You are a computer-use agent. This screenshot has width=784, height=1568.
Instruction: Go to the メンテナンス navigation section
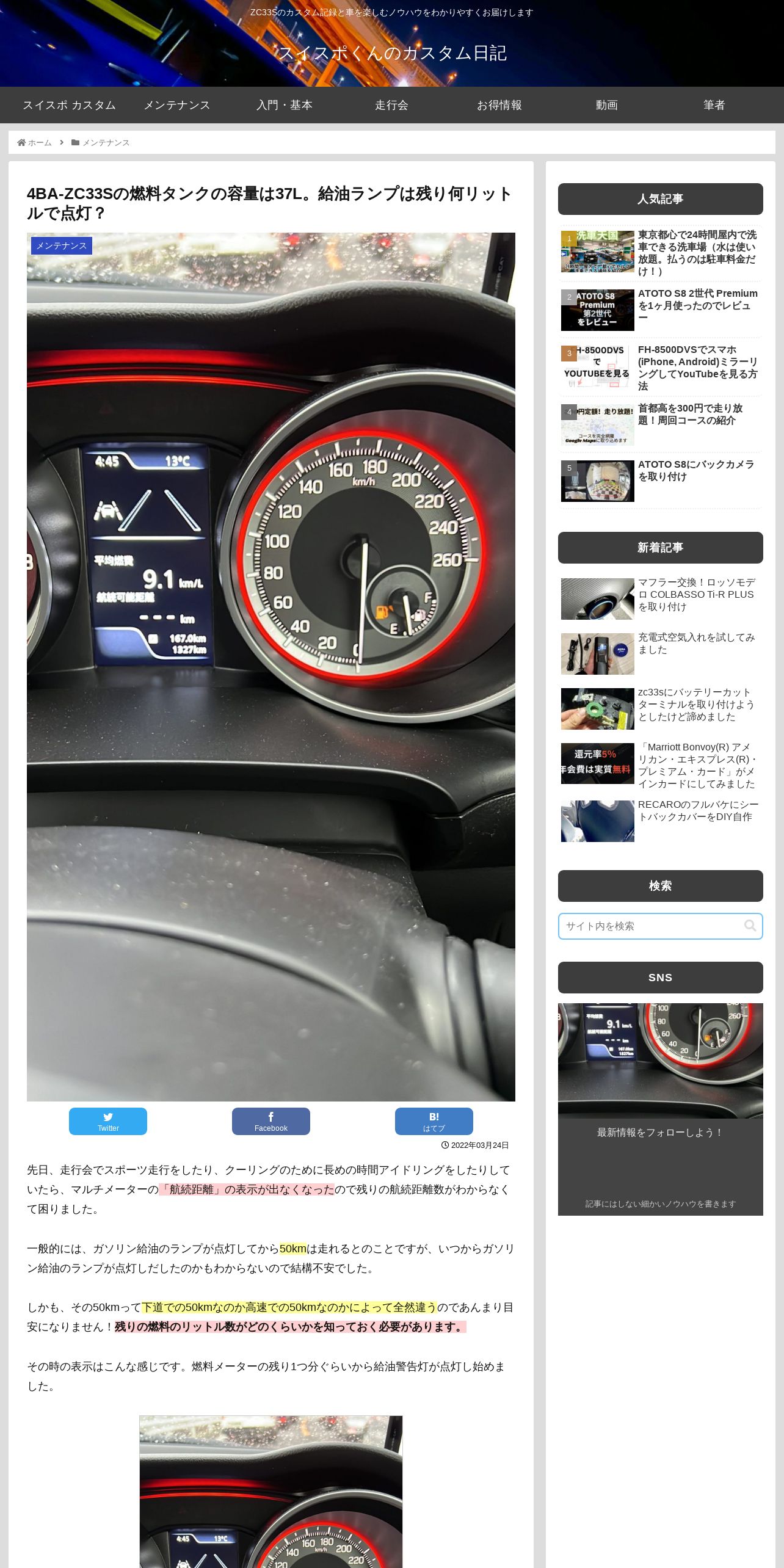(176, 105)
